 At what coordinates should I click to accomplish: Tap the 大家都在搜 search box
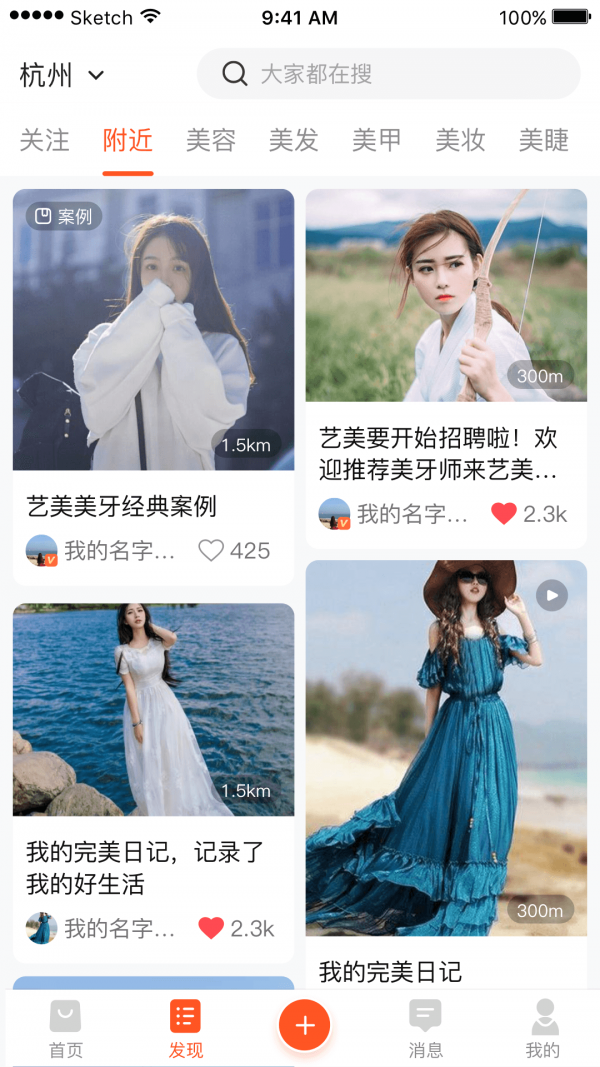coord(388,74)
